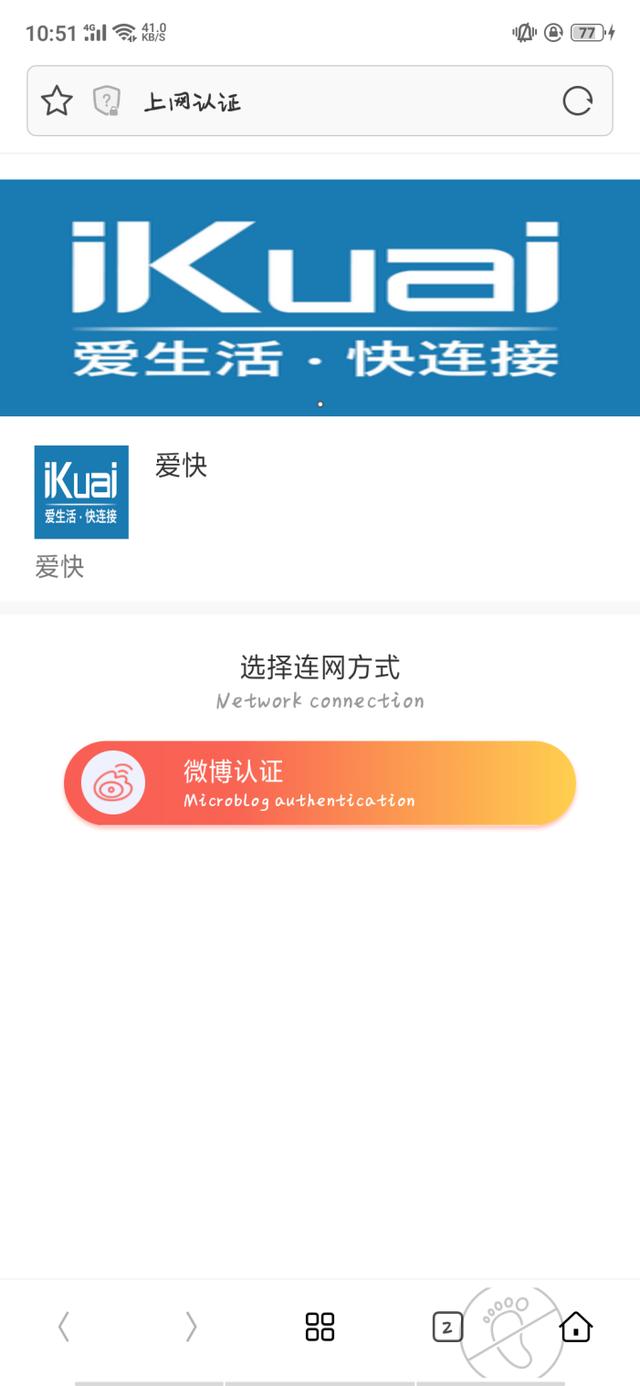This screenshot has height=1386, width=640.
Task: Bookmark this page with the star icon
Action: tap(56, 100)
